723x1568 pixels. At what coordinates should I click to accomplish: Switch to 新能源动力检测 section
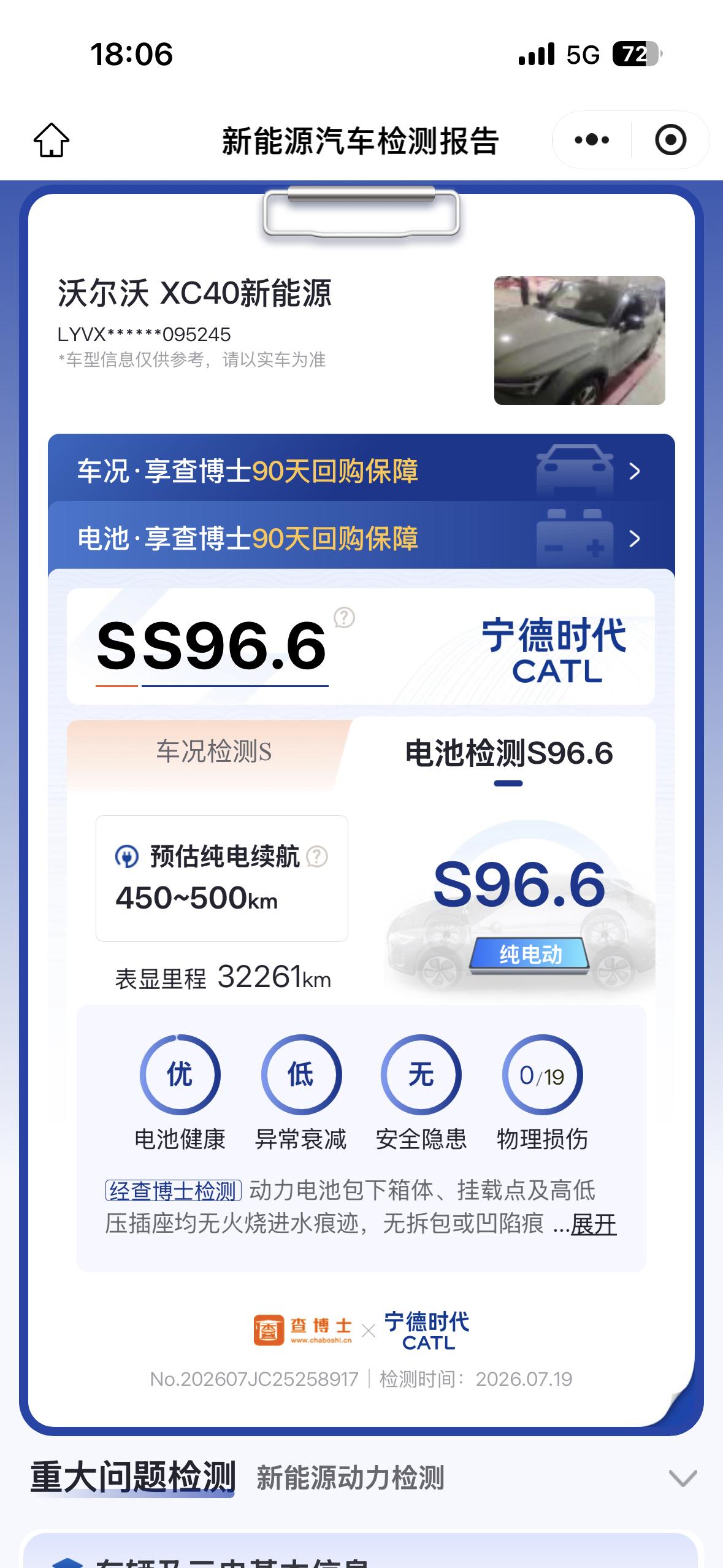[350, 1478]
